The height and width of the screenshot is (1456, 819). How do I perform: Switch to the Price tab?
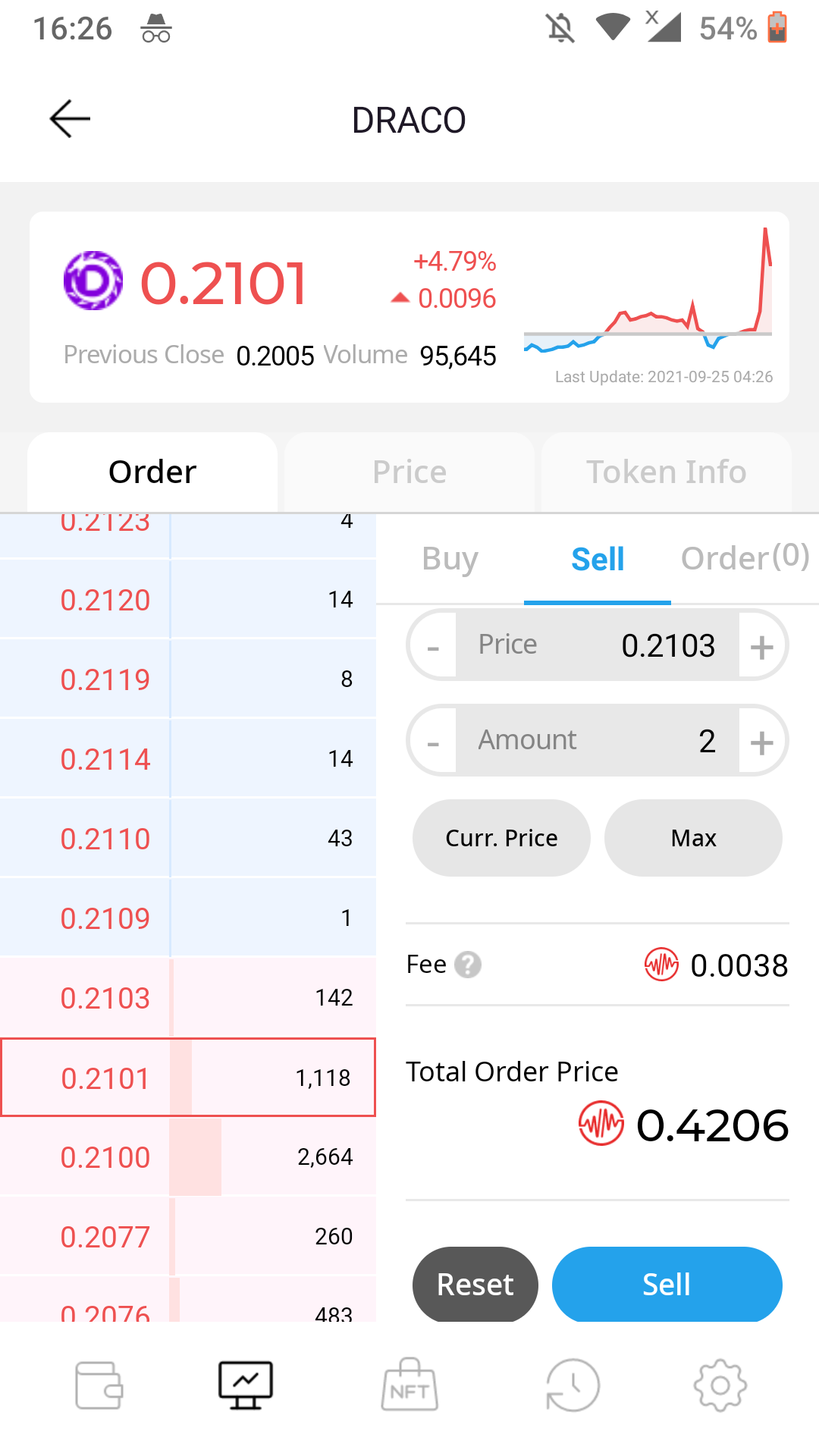click(409, 472)
